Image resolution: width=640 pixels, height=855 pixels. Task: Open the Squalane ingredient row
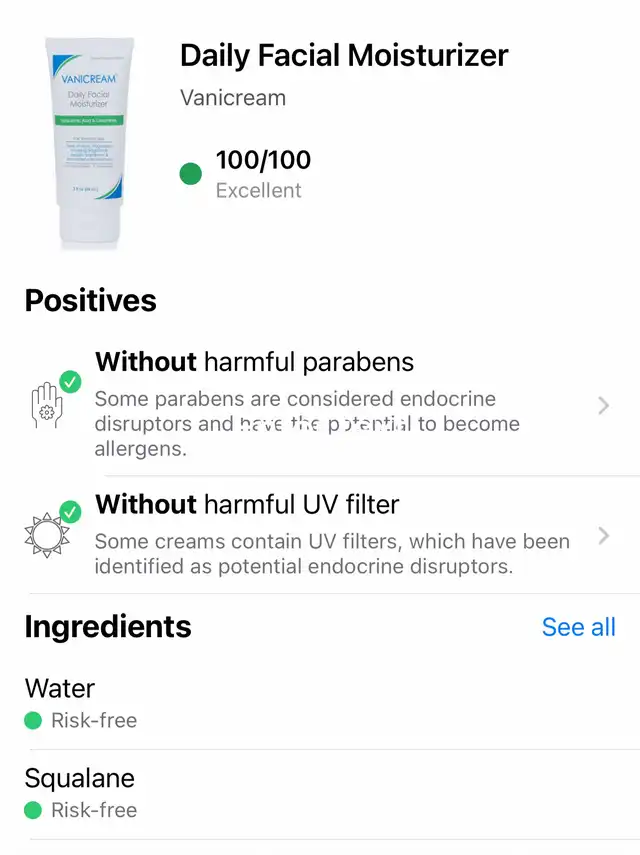(x=320, y=793)
